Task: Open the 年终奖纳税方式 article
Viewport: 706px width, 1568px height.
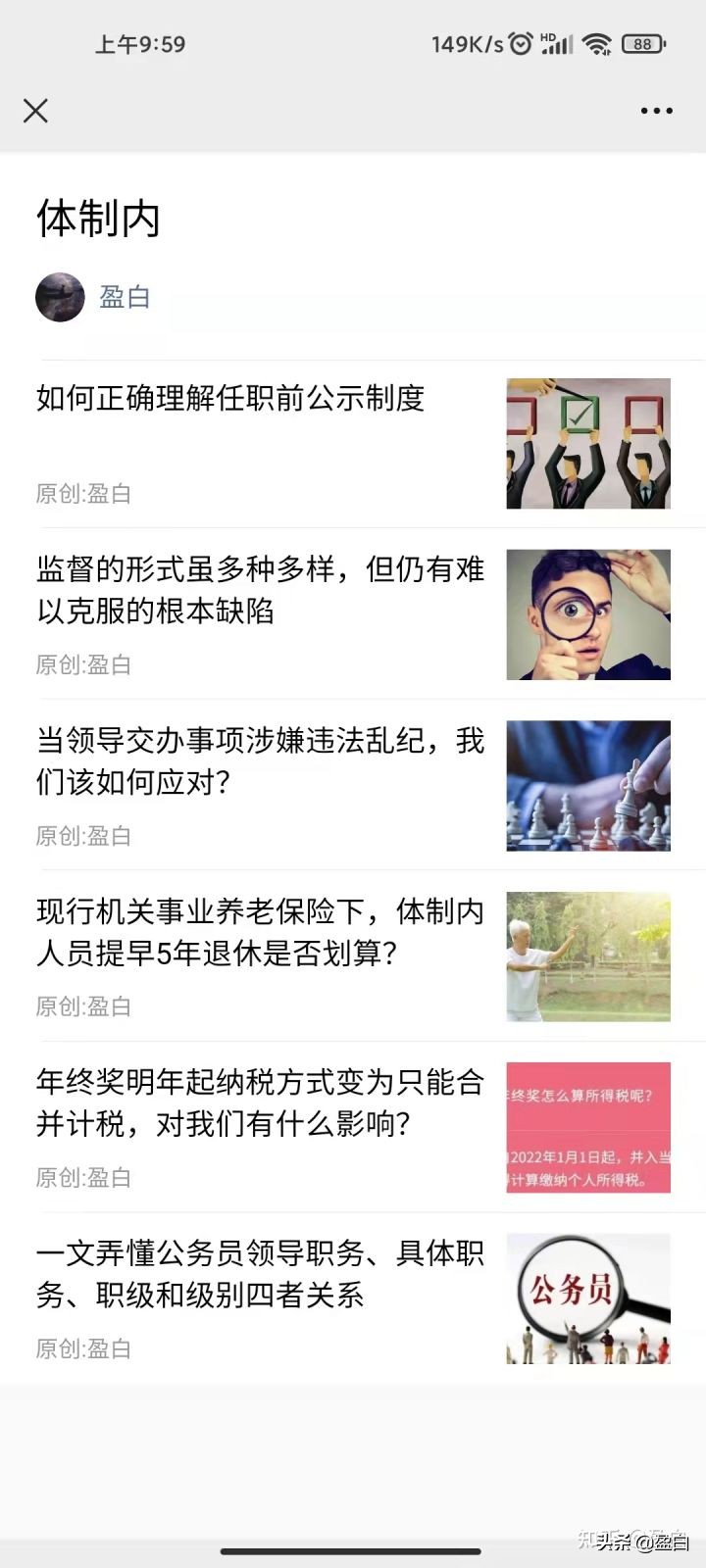Action: (259, 1103)
